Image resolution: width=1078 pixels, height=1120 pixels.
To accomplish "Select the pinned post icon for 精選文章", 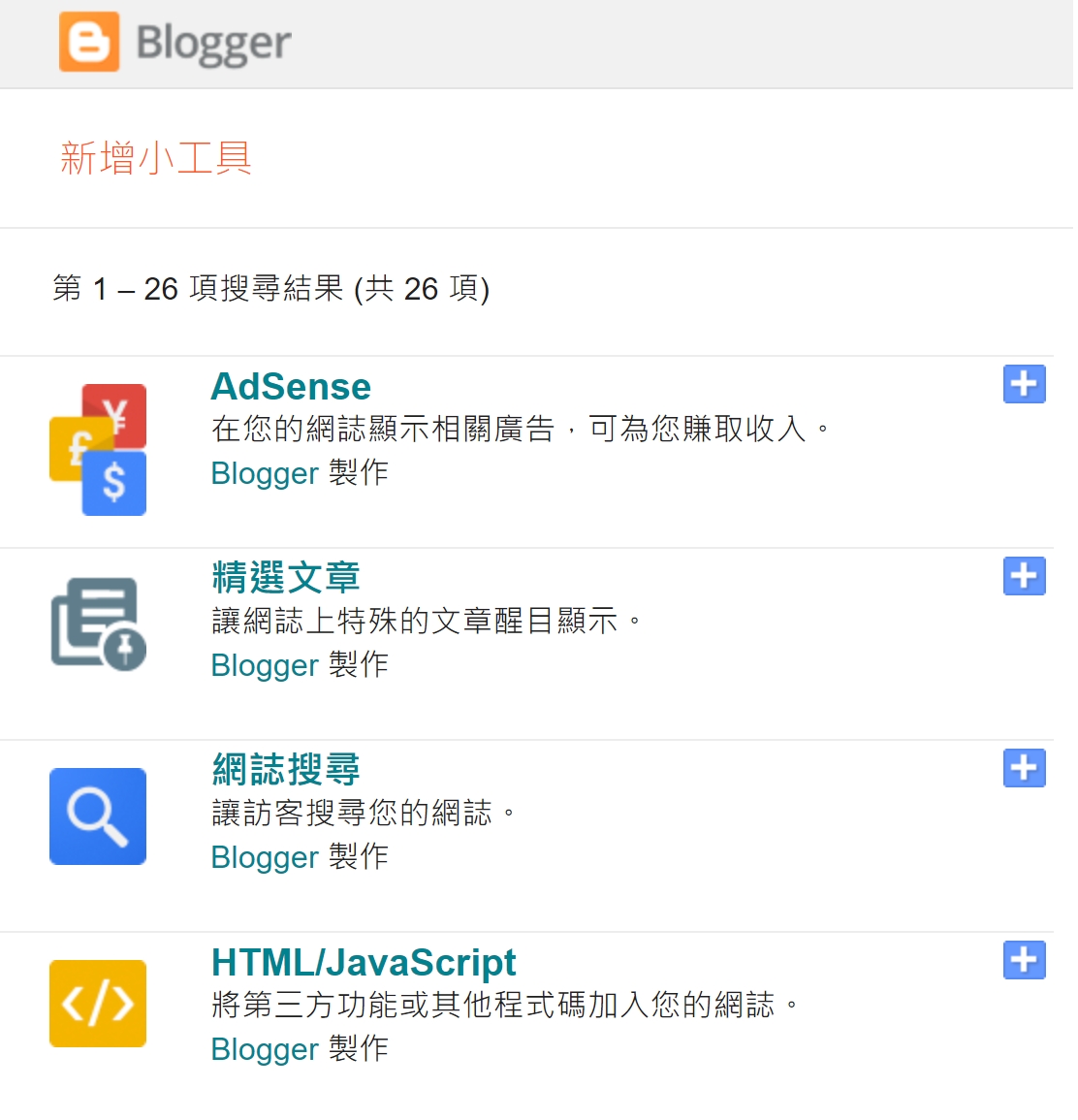I will (98, 624).
